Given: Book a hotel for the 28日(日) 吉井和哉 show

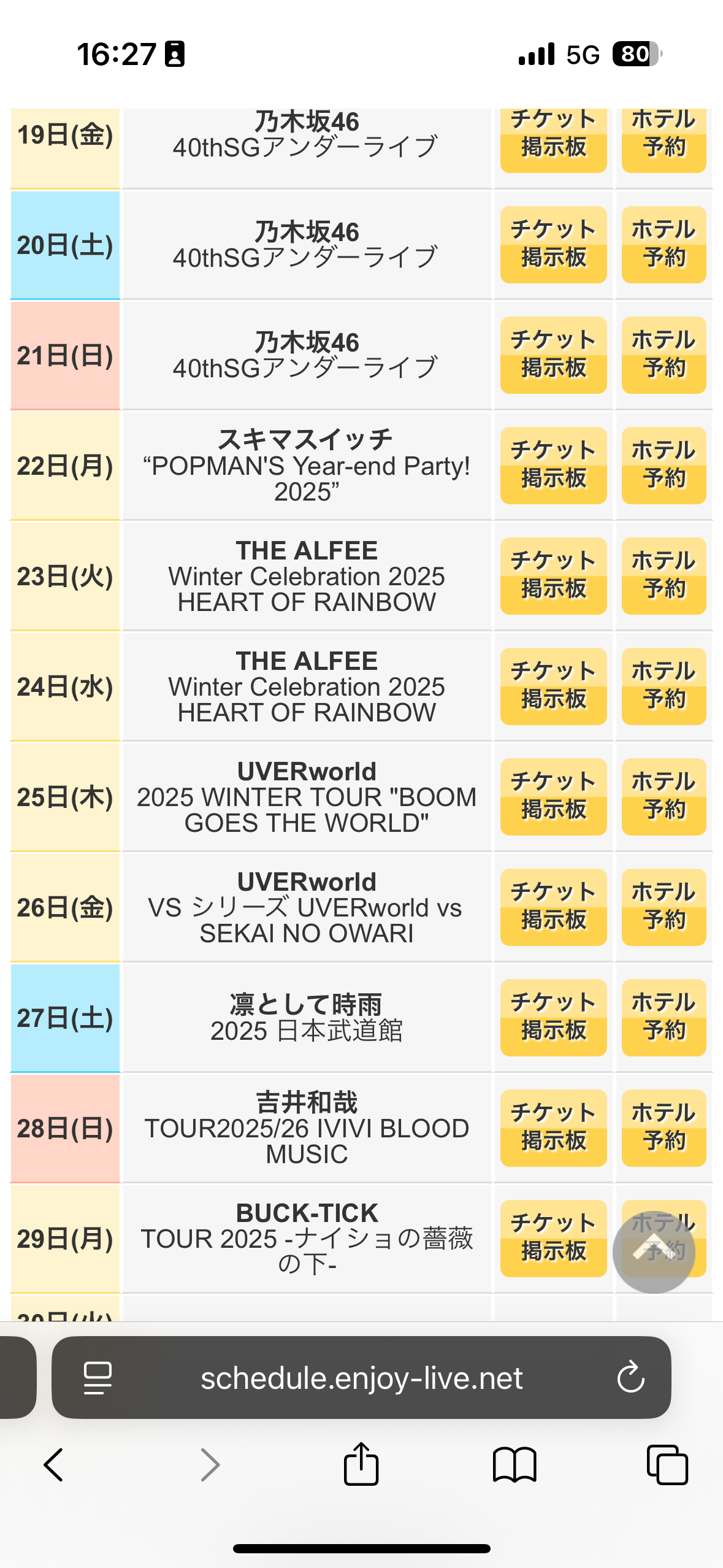Looking at the screenshot, I should (x=664, y=1128).
